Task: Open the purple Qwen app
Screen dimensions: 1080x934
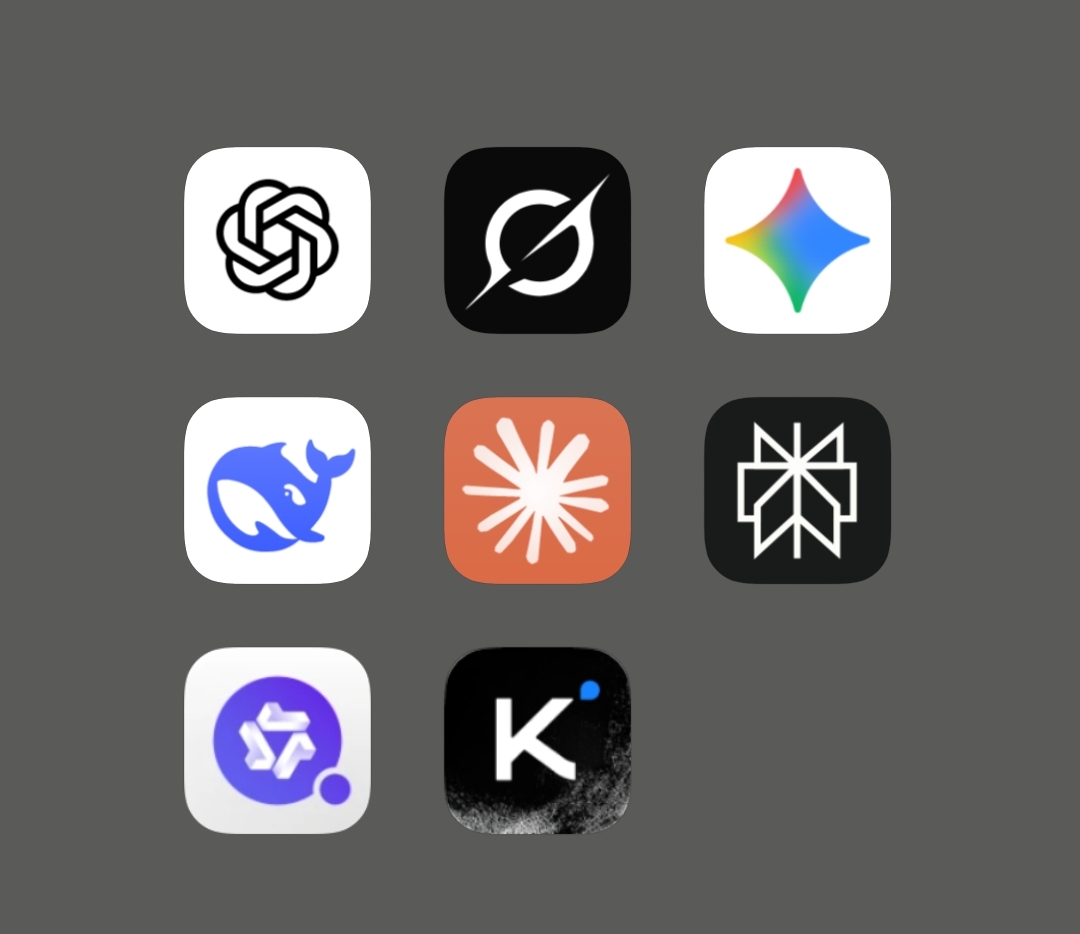Action: coord(277,740)
